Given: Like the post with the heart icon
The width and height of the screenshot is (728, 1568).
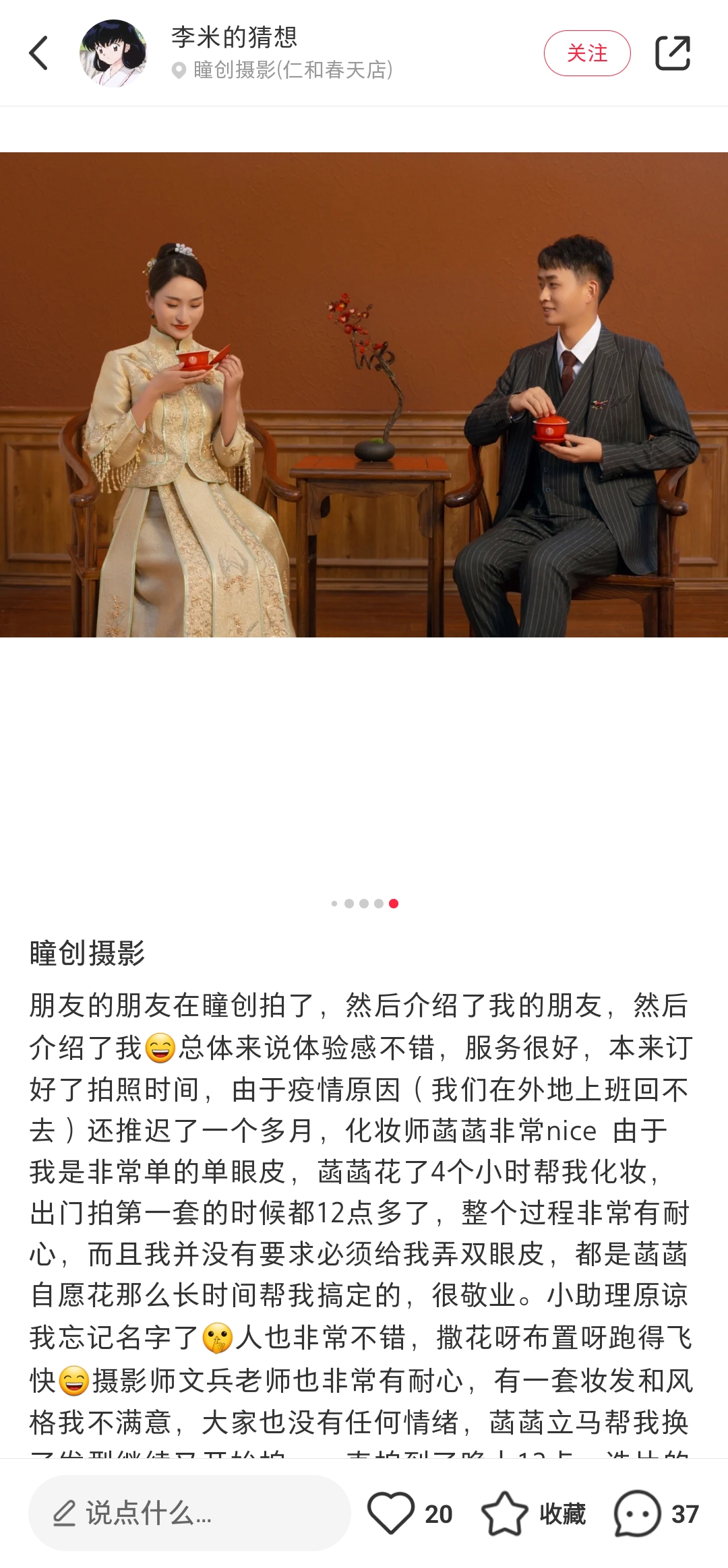Looking at the screenshot, I should [x=391, y=1513].
